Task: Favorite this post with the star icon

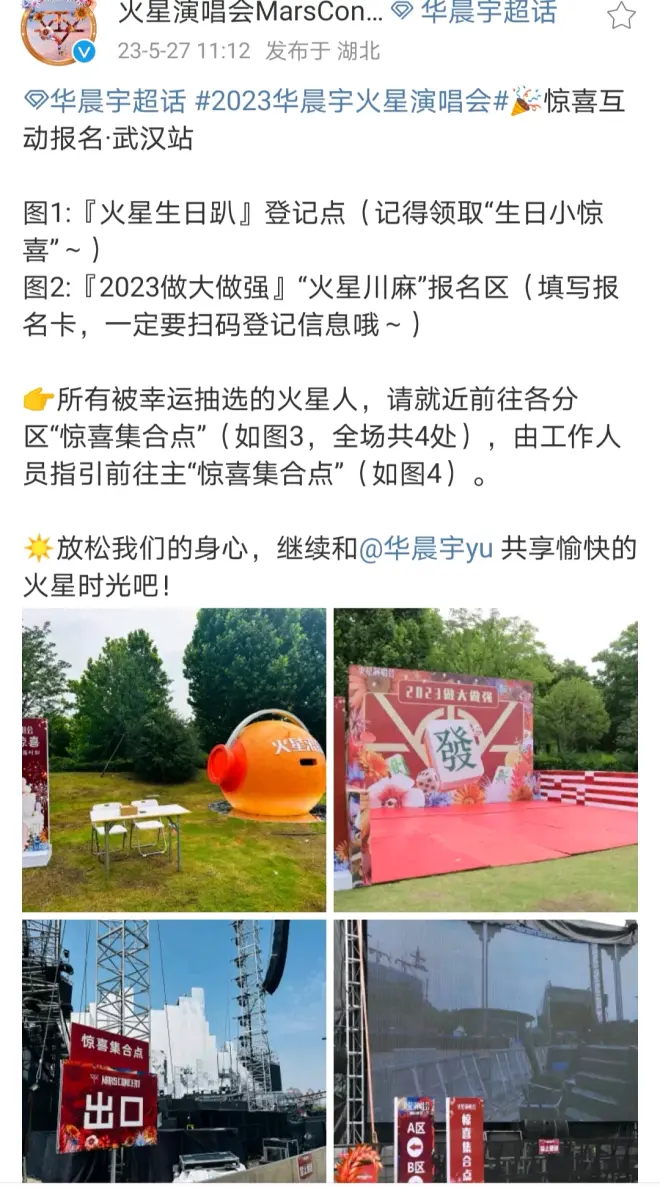Action: [621, 15]
